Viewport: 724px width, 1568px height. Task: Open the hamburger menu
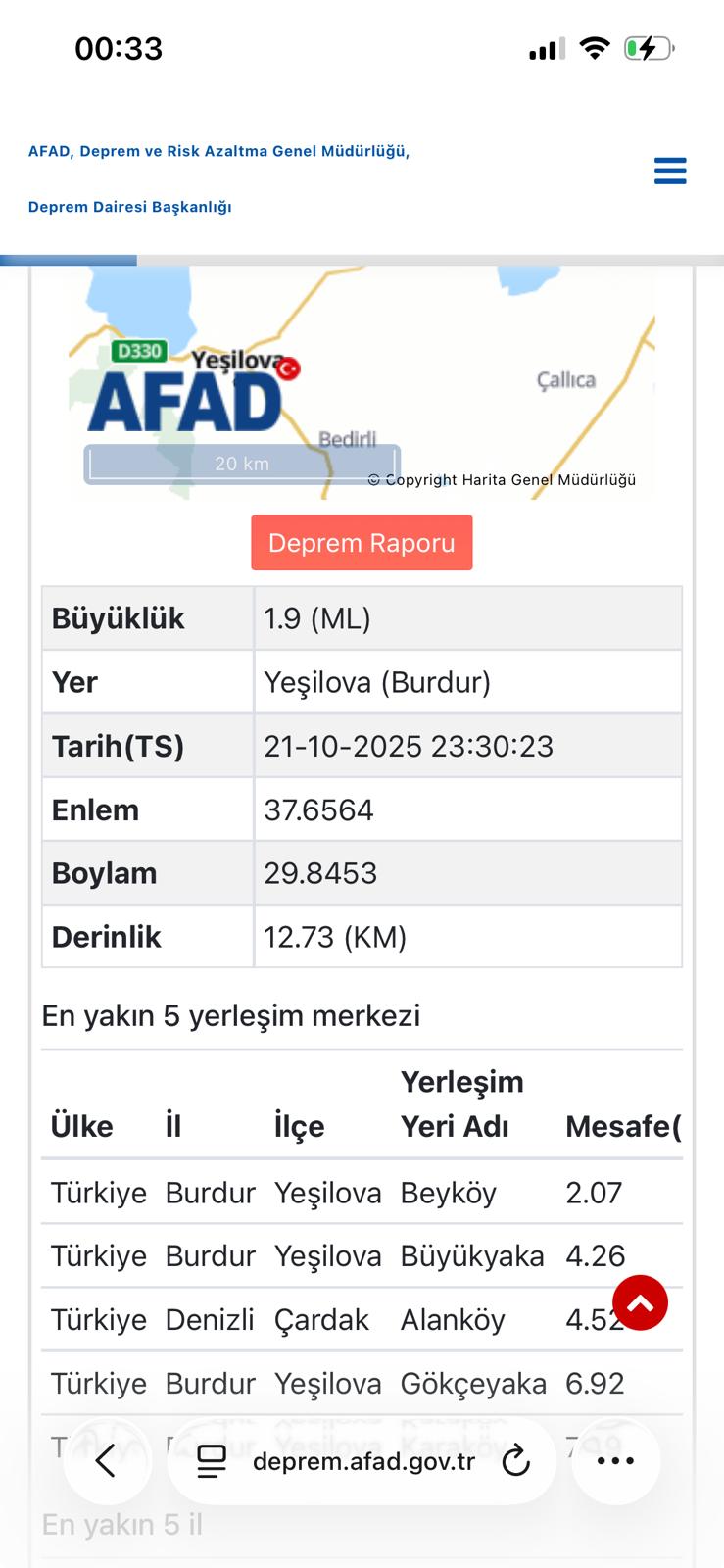(x=670, y=171)
